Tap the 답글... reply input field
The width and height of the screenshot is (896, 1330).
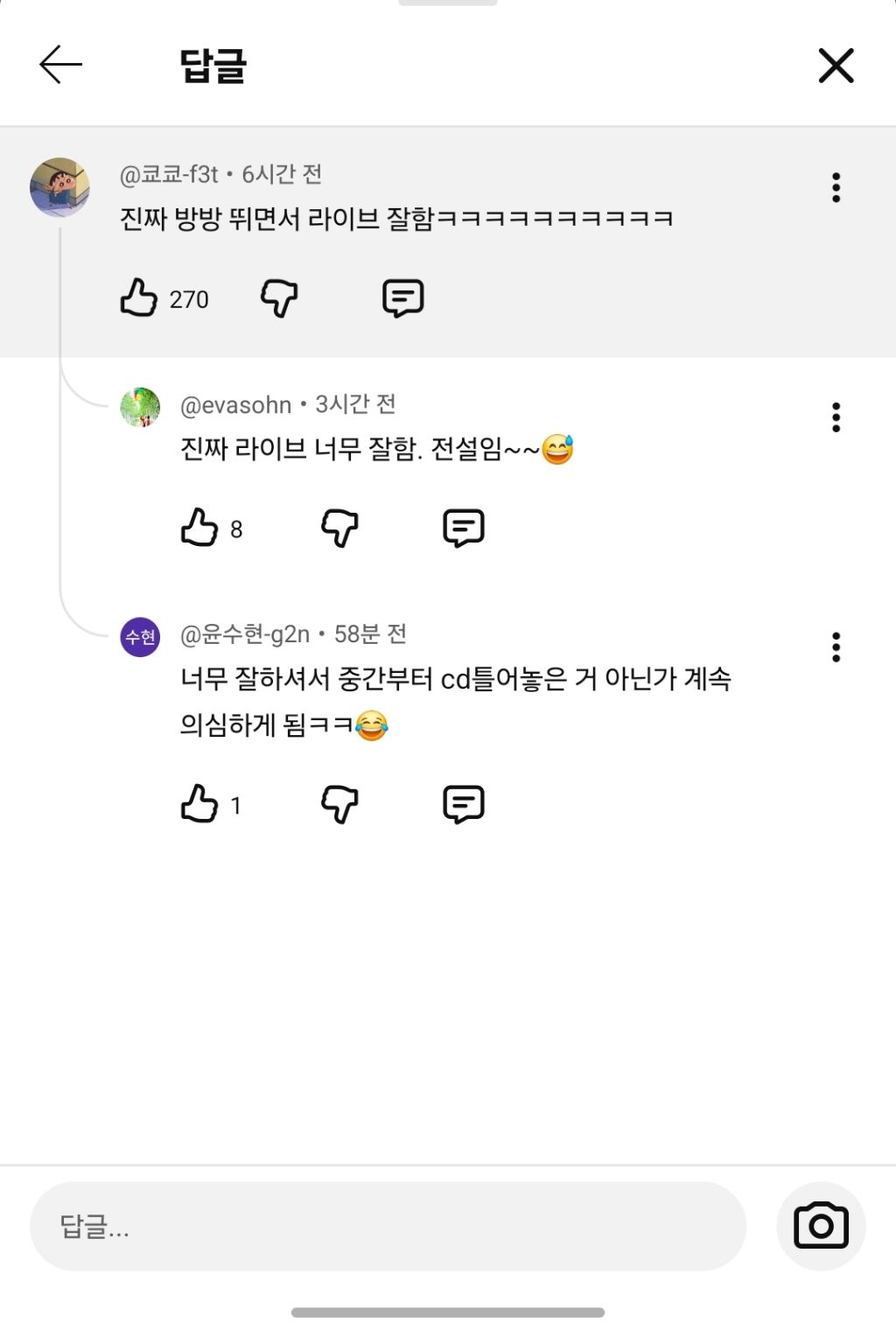point(388,1226)
